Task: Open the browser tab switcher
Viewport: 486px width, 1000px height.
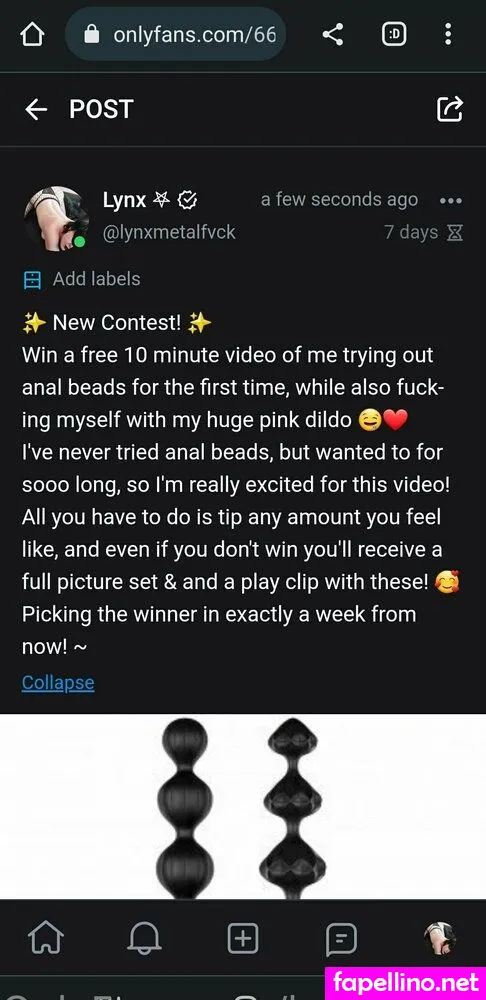Action: [x=394, y=35]
